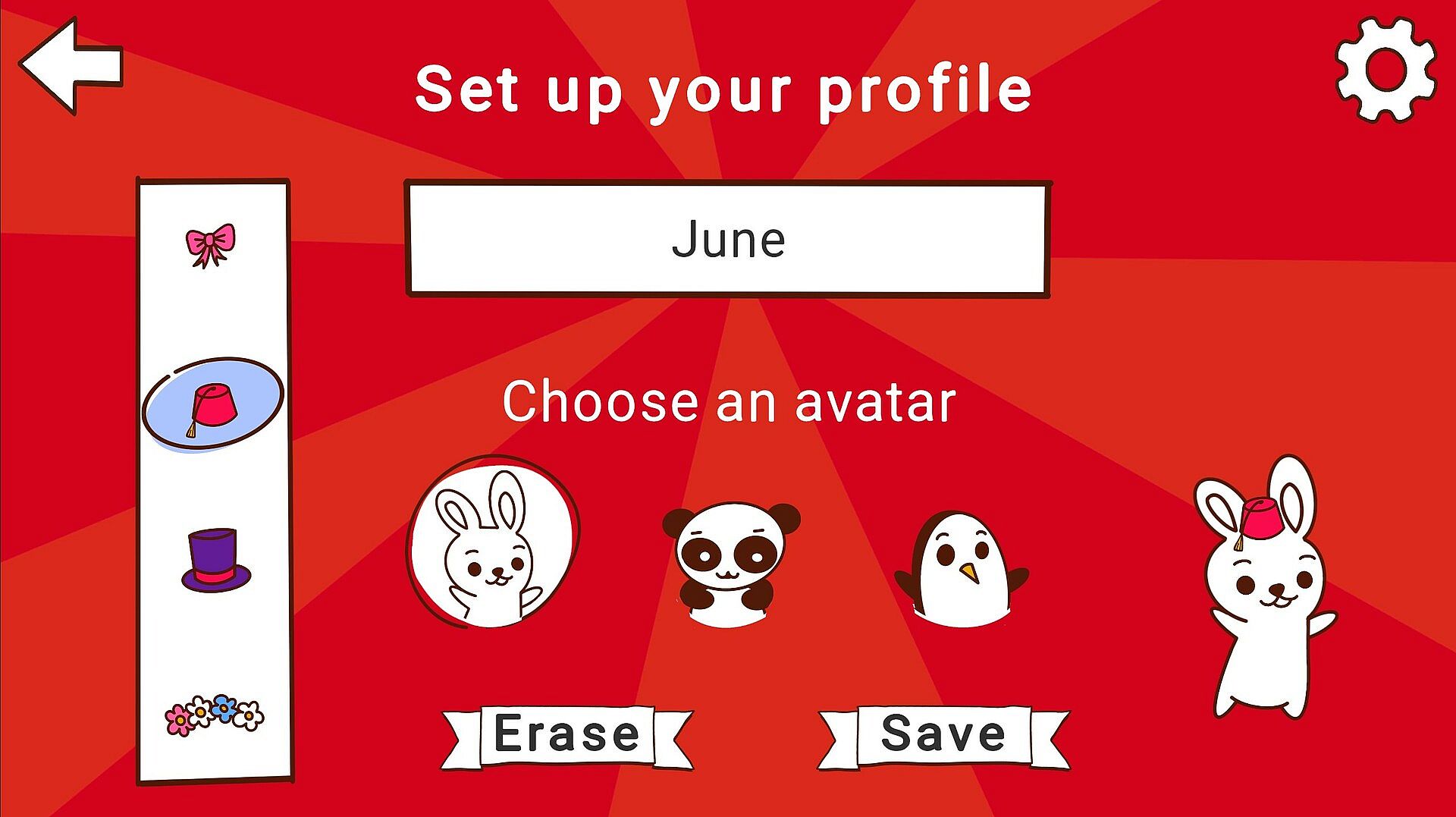The image size is (1456, 817).
Task: Select the pink bow accessory
Action: point(211,244)
